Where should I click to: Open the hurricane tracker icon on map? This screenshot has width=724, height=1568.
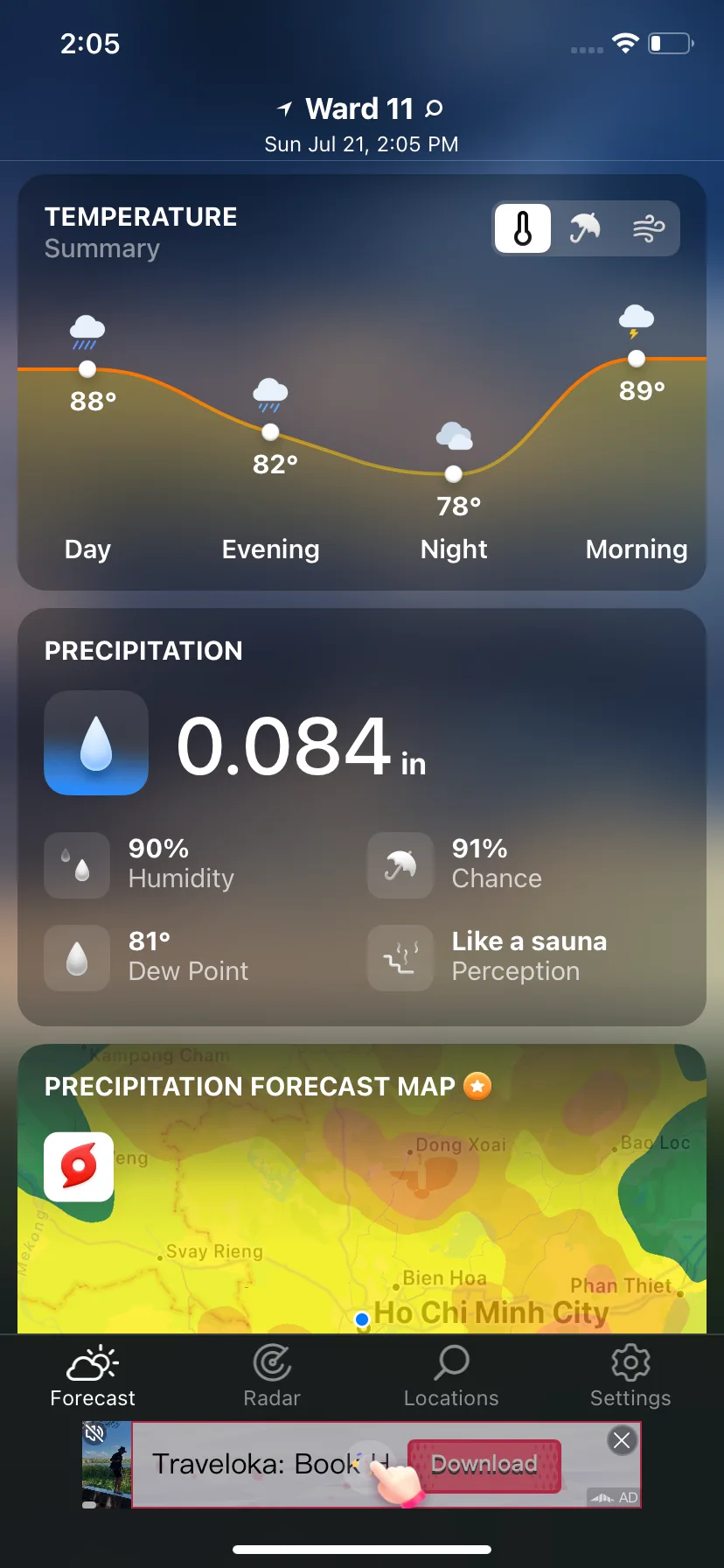pos(79,1167)
